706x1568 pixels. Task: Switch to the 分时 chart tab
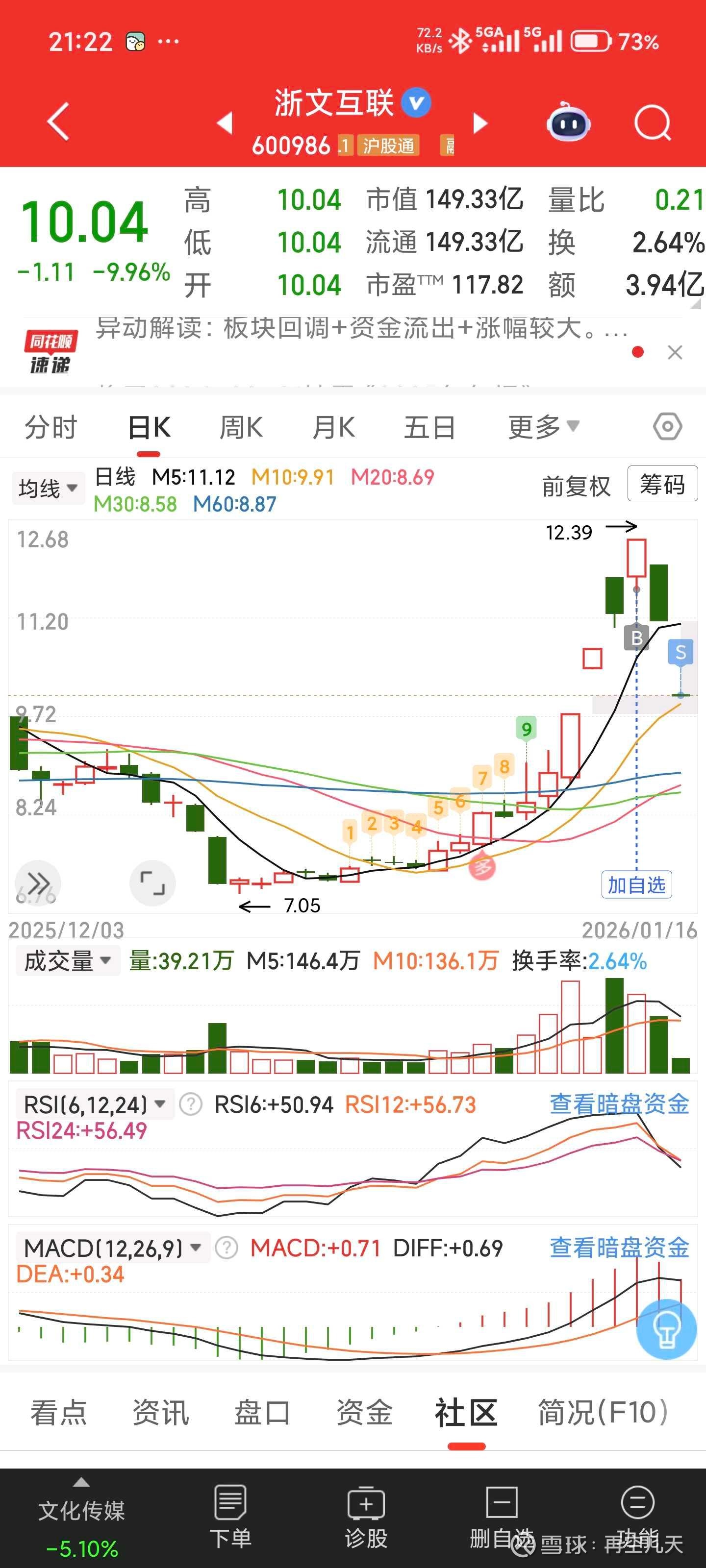click(50, 427)
